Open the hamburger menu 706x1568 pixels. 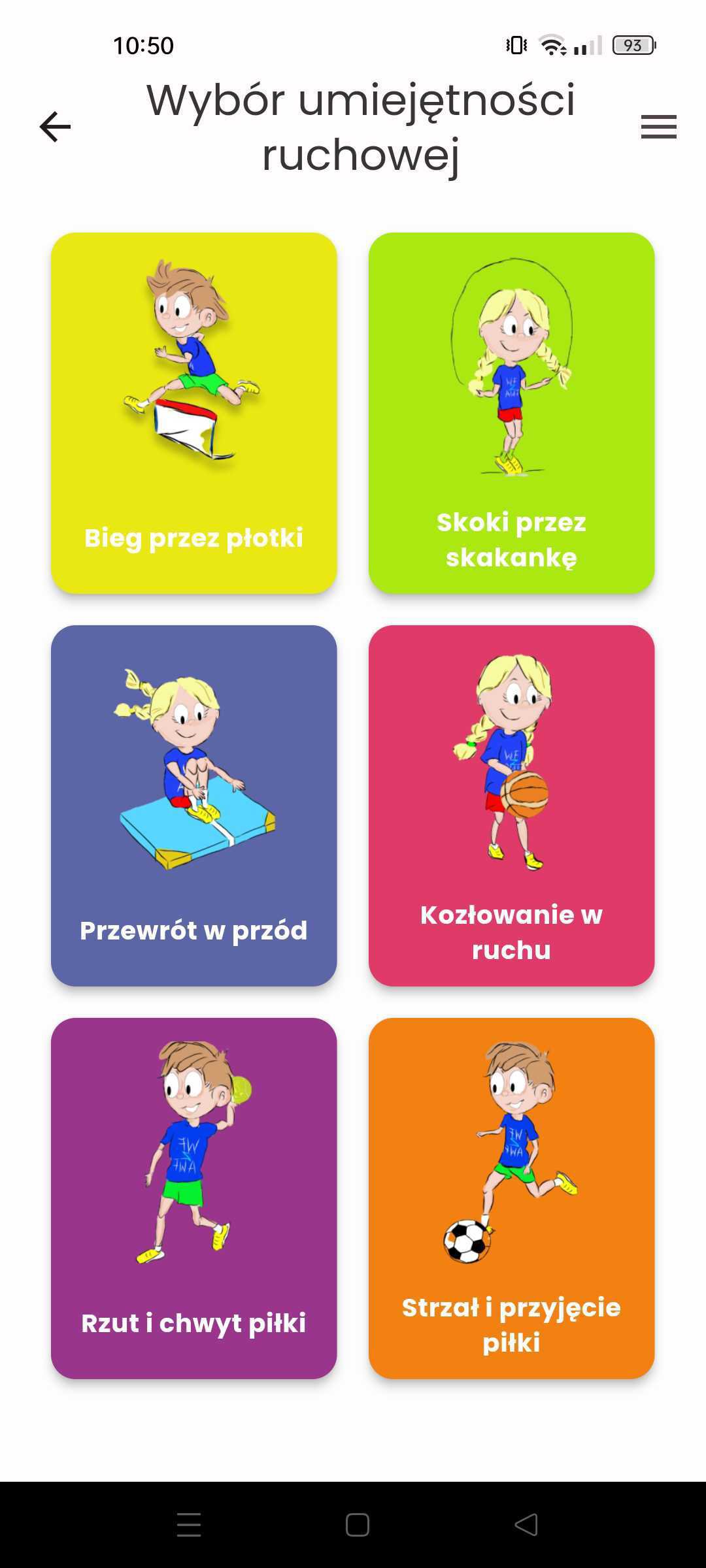pyautogui.click(x=658, y=128)
